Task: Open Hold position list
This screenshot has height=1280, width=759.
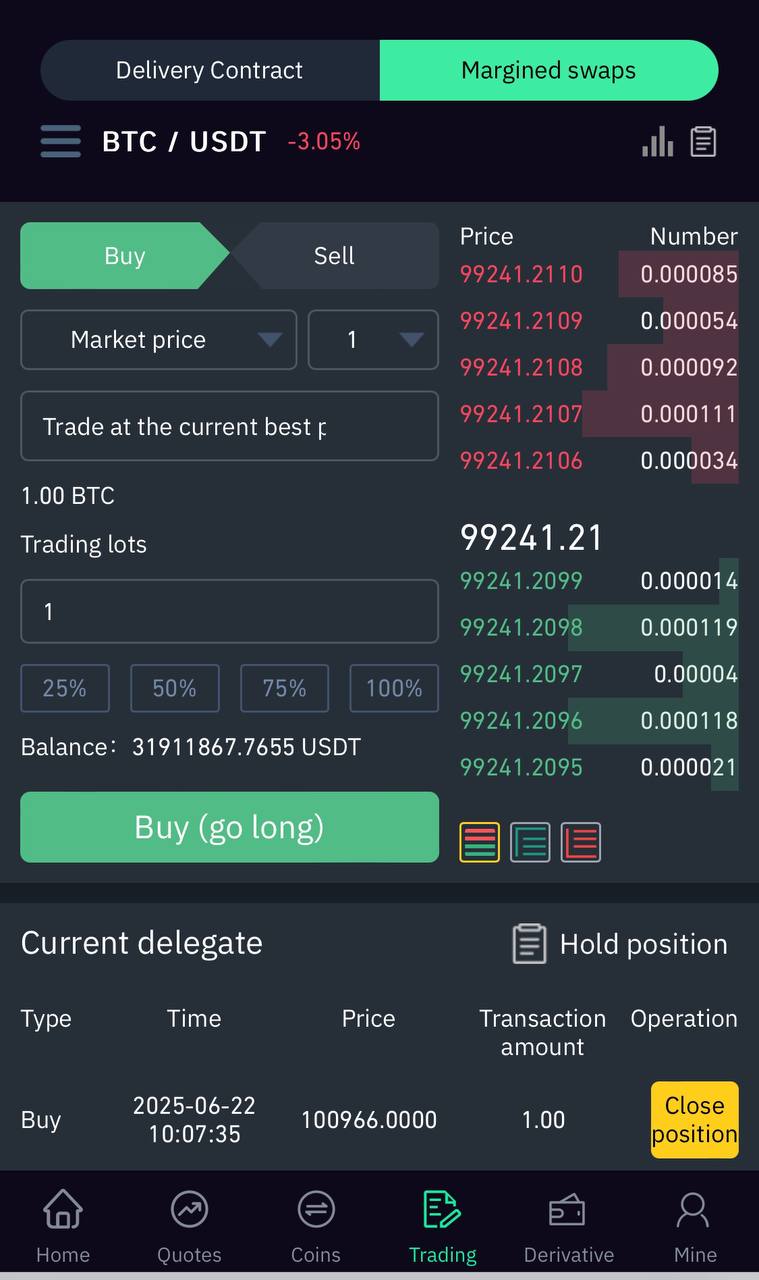Action: 620,944
